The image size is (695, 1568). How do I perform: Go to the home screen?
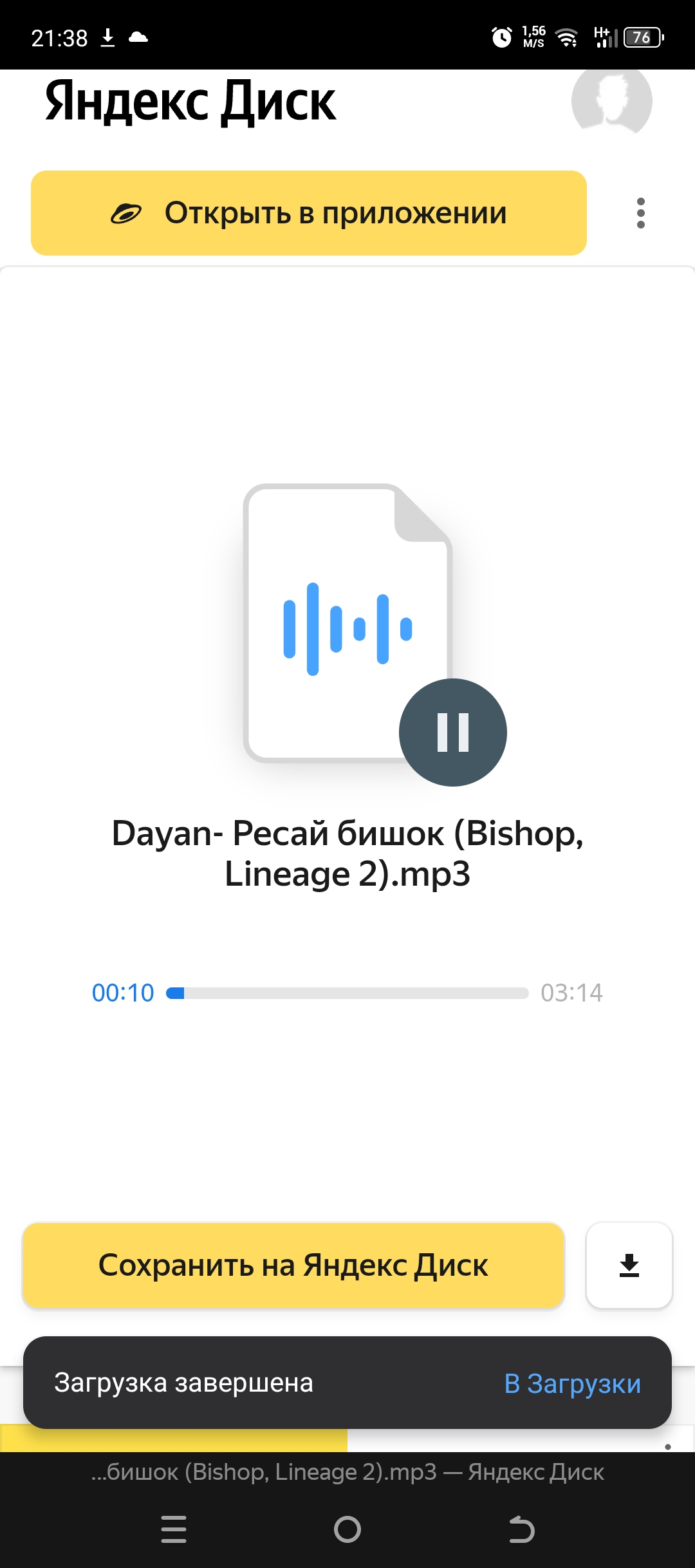[x=347, y=1529]
